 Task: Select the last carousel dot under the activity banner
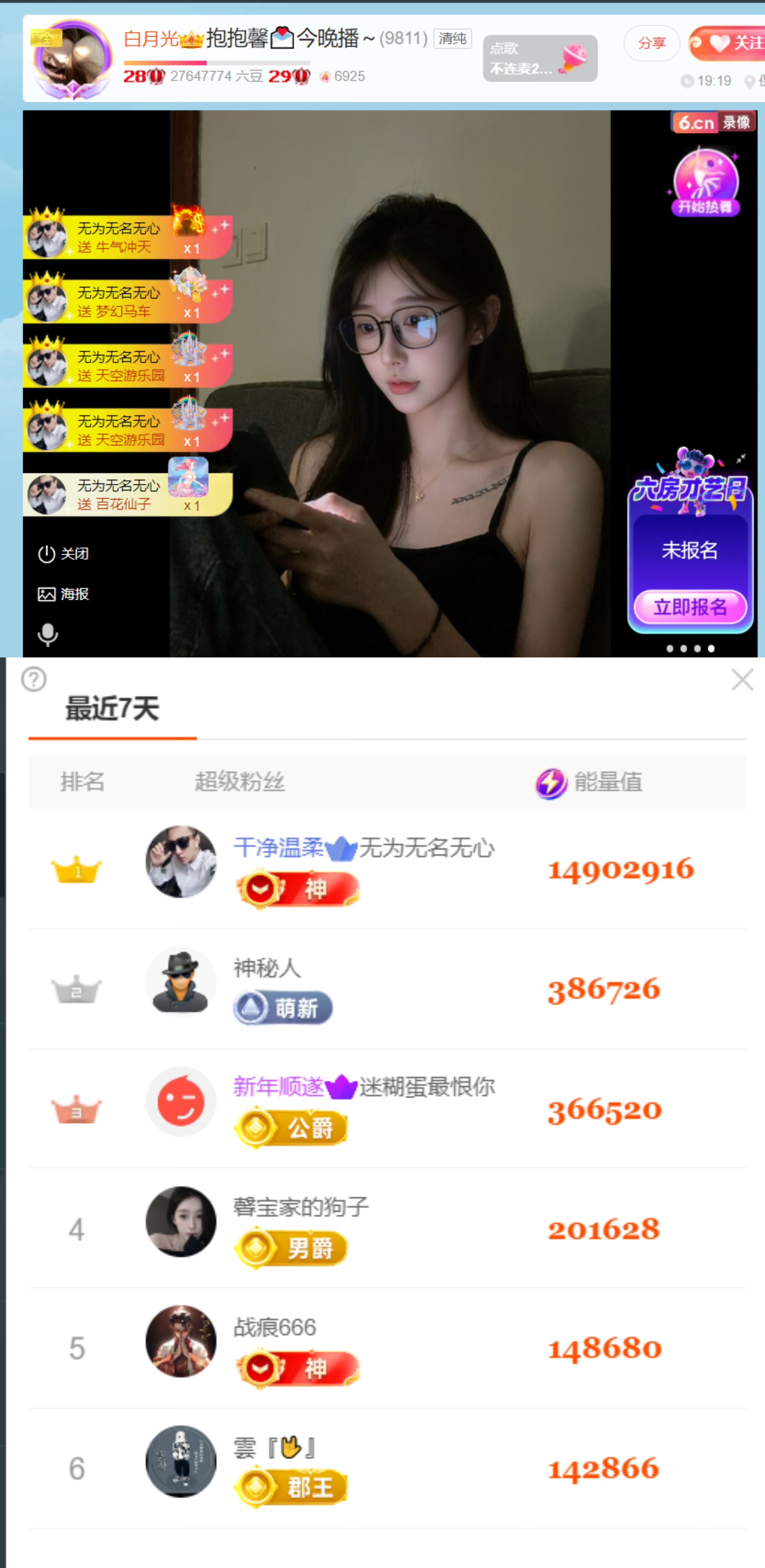711,648
